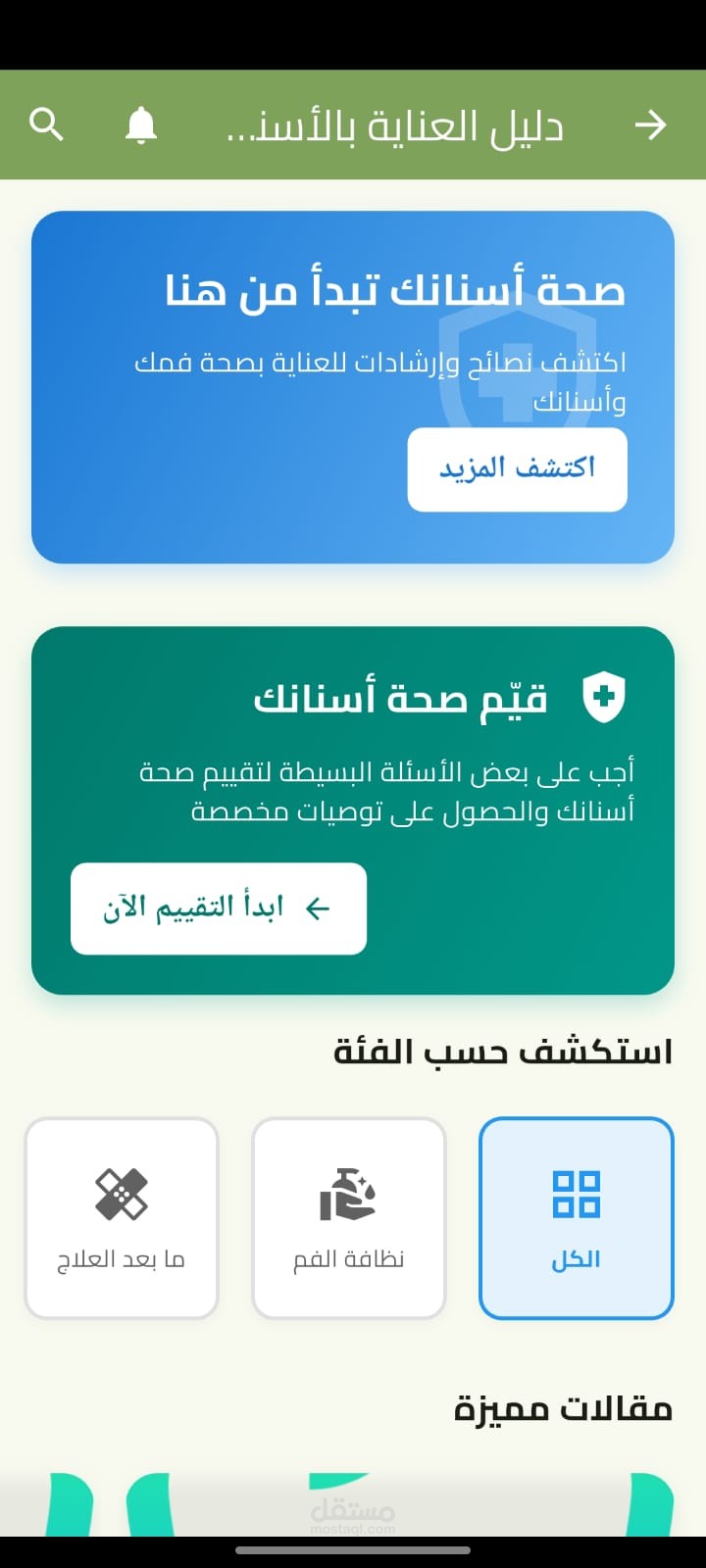
Task: Open the search icon in the app bar
Action: click(x=46, y=125)
